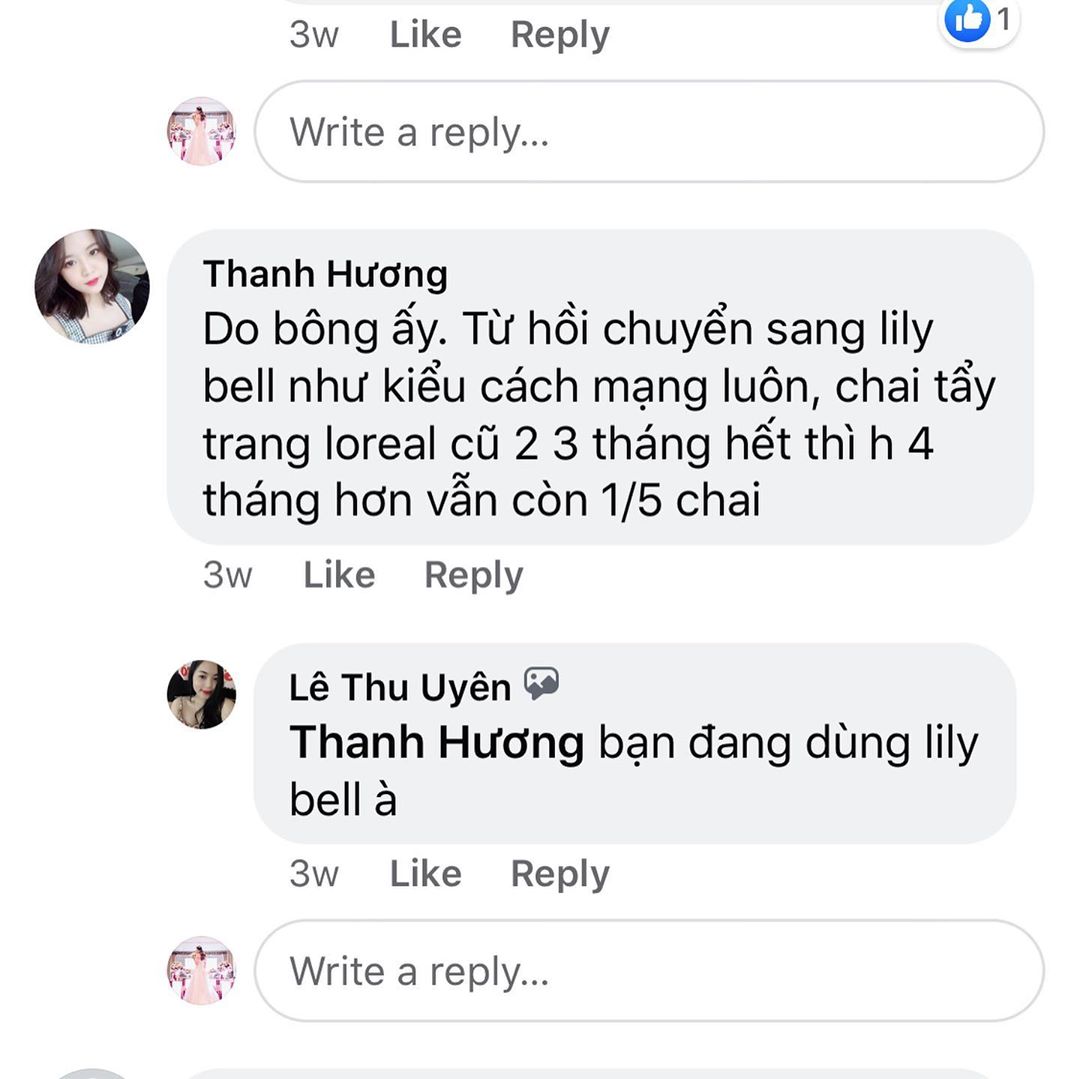1080x1079 pixels.
Task: Open Lê Thu Uyên's profile picture
Action: point(201,694)
